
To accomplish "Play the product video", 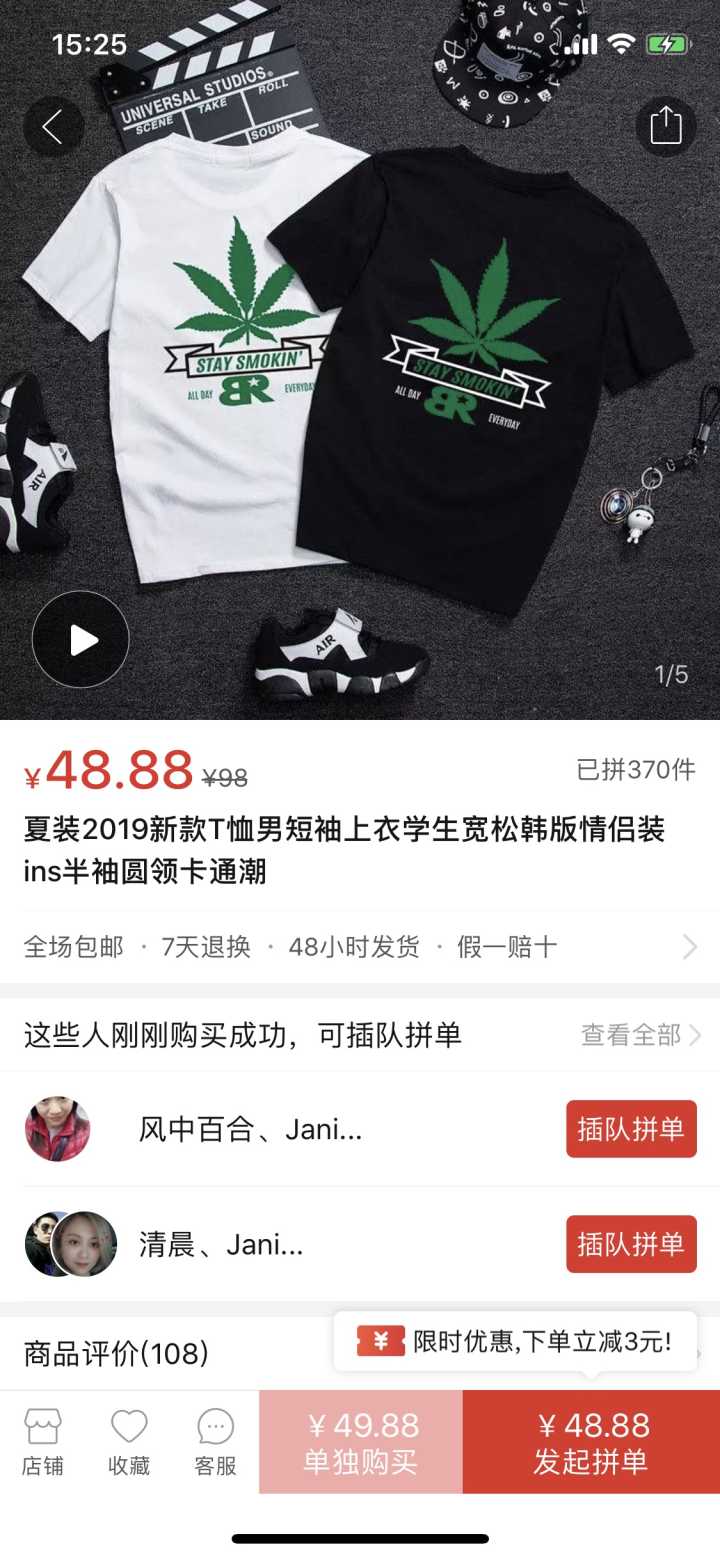I will [x=81, y=640].
